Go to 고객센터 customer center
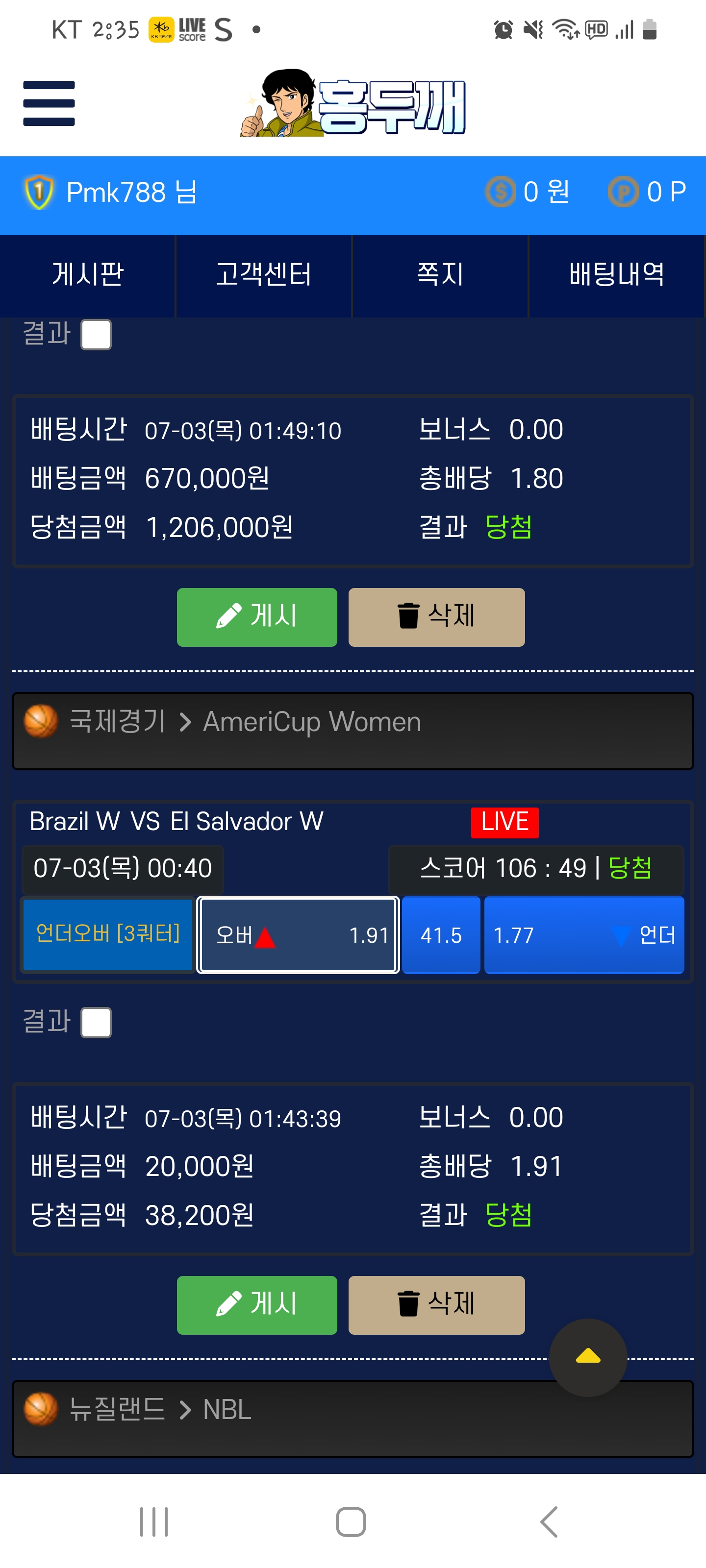 pos(264,275)
